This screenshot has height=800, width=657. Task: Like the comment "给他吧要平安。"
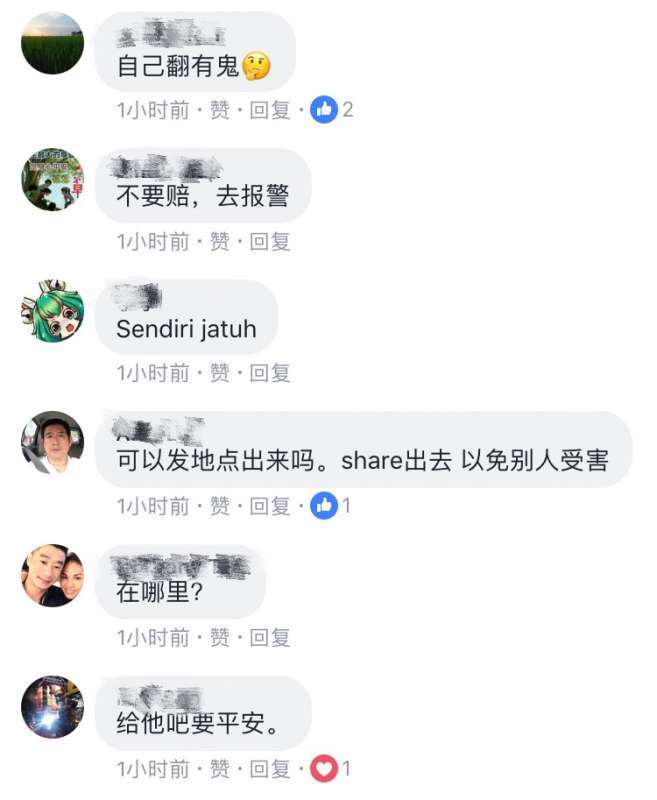click(219, 769)
